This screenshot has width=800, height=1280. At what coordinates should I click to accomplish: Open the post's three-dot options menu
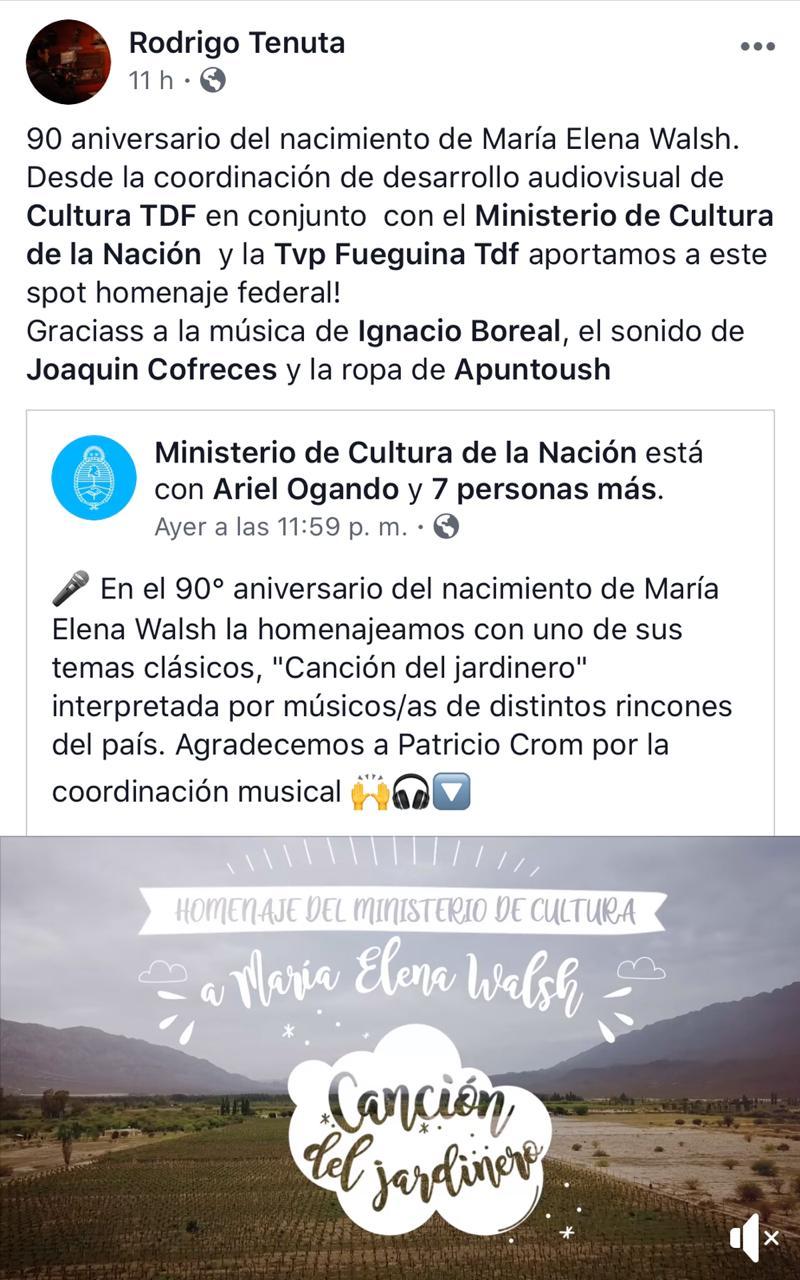pos(757,46)
